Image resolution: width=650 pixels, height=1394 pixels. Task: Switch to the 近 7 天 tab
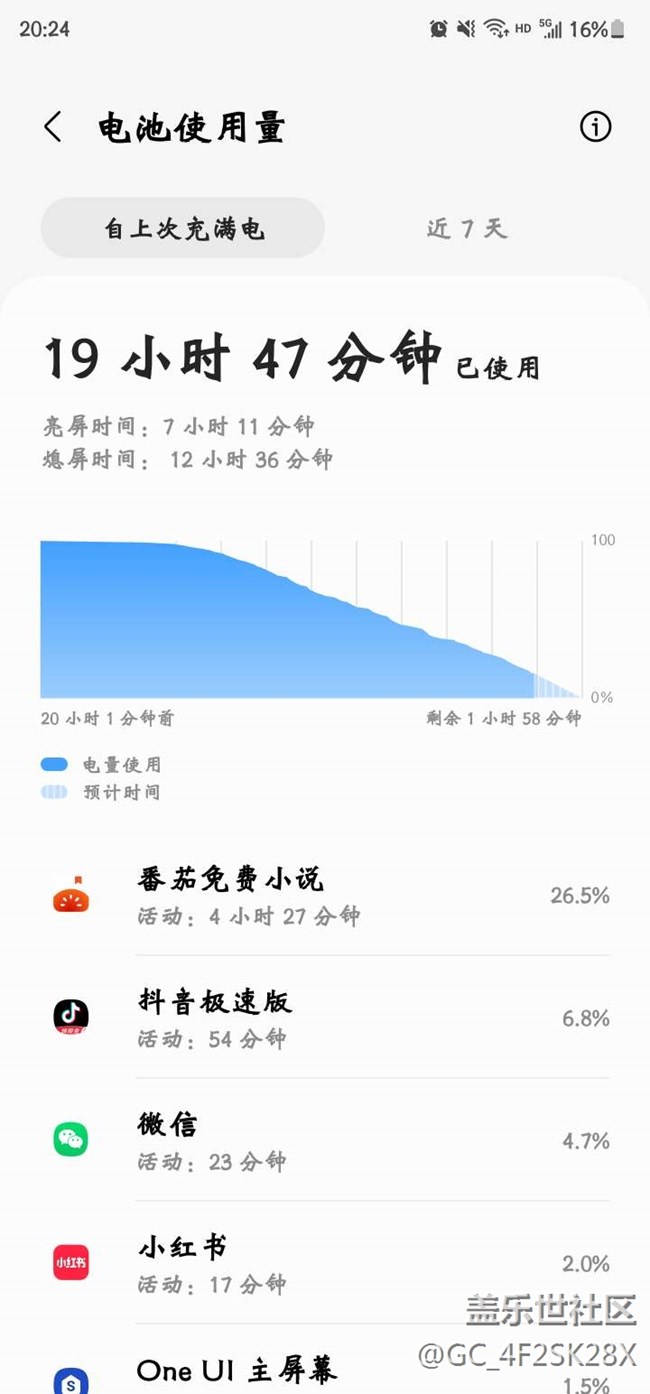467,228
